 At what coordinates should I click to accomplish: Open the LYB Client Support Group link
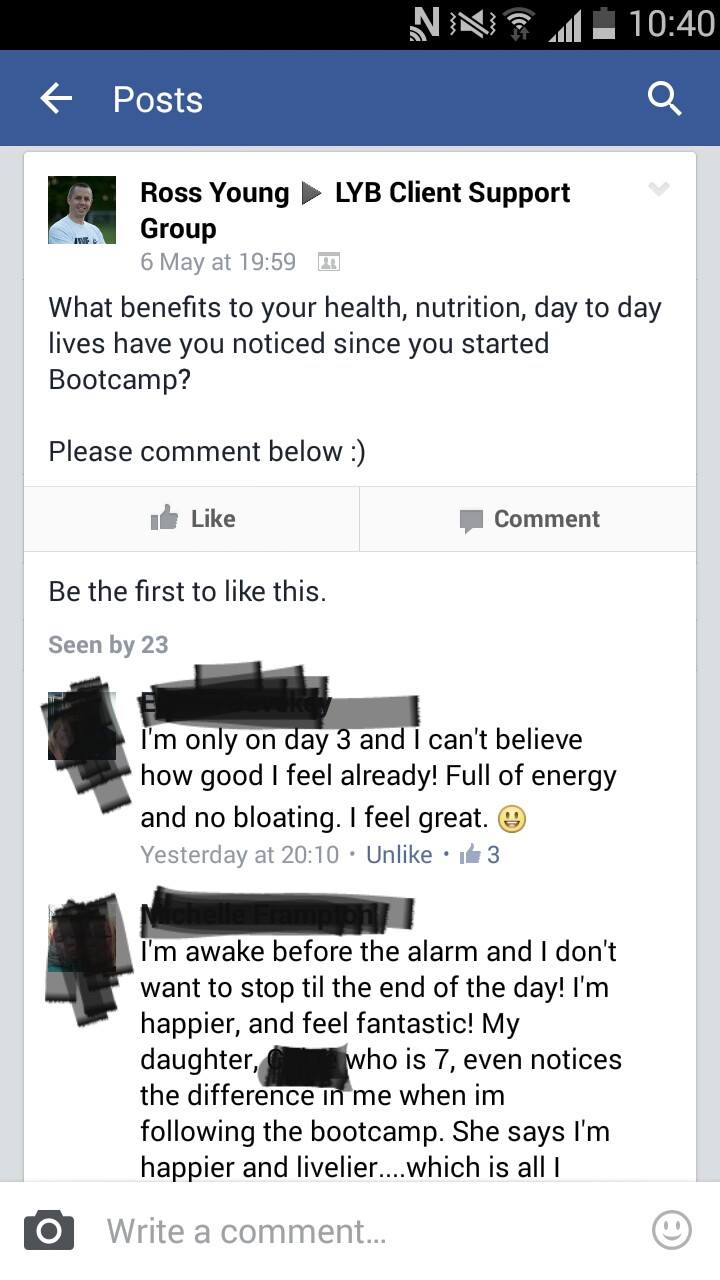pos(355,210)
